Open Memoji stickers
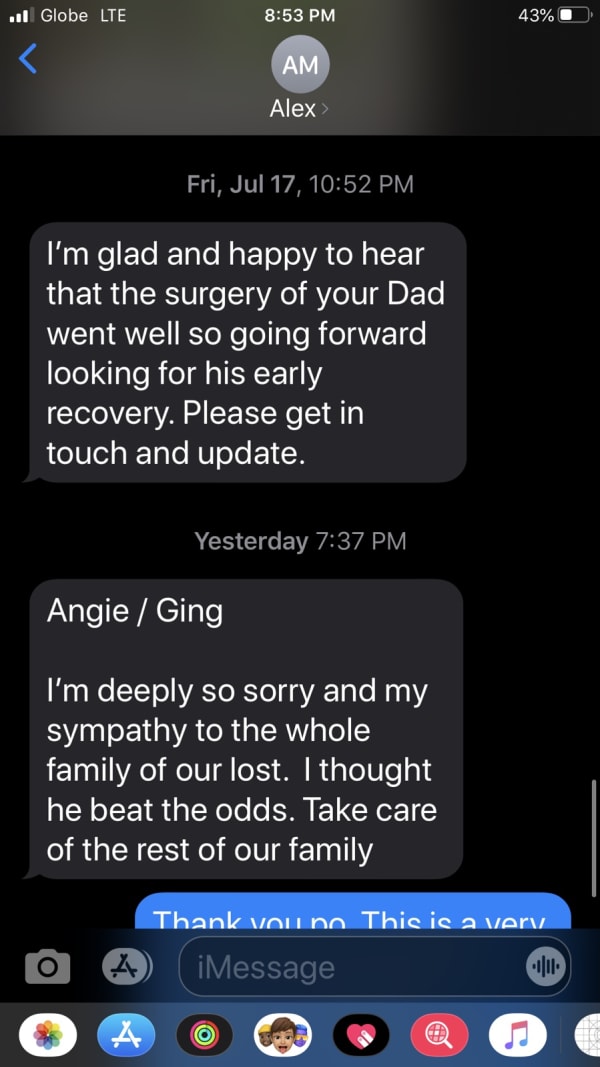This screenshot has width=600, height=1067. [282, 1036]
